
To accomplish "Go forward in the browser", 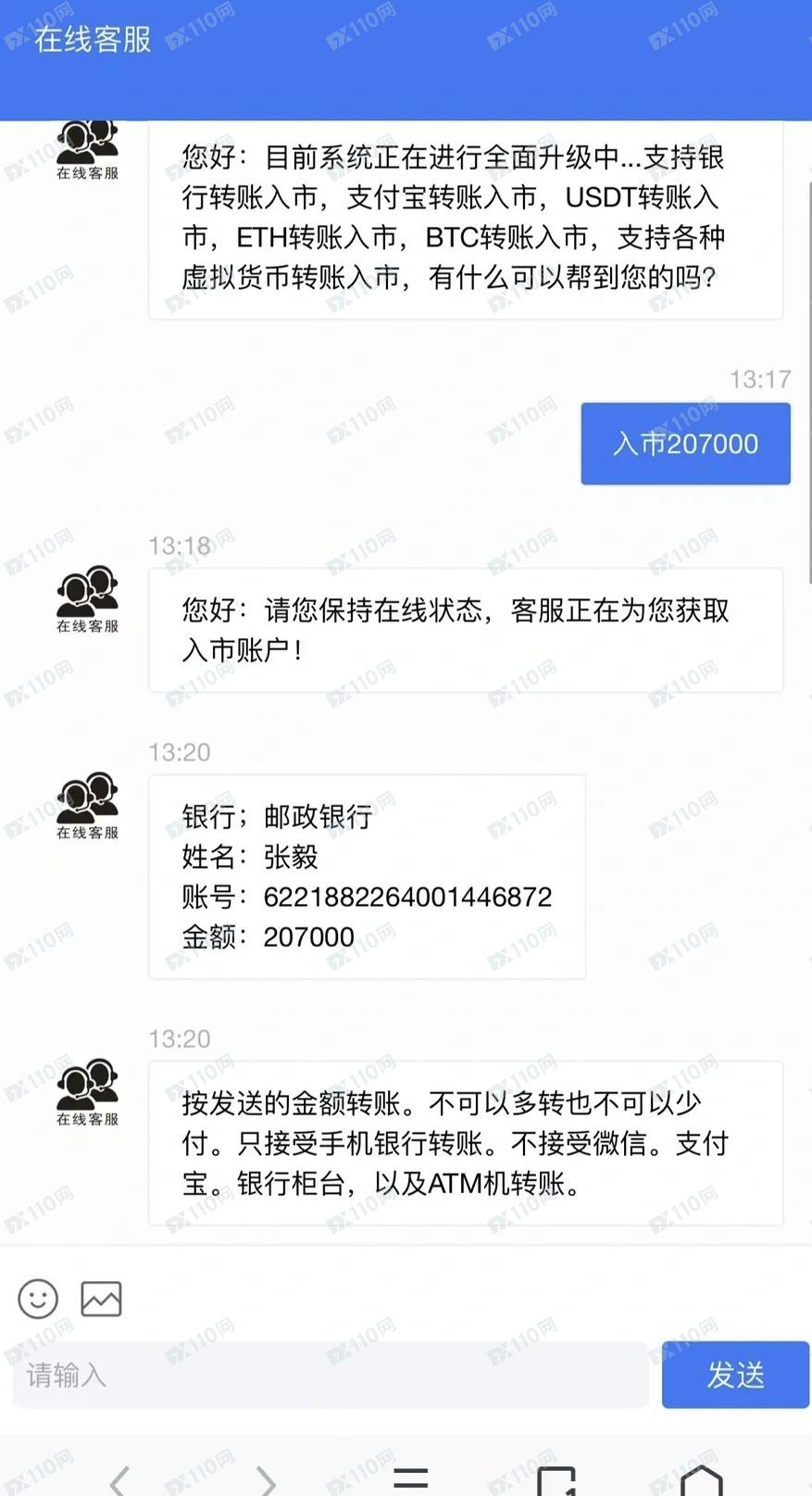I will (266, 1480).
